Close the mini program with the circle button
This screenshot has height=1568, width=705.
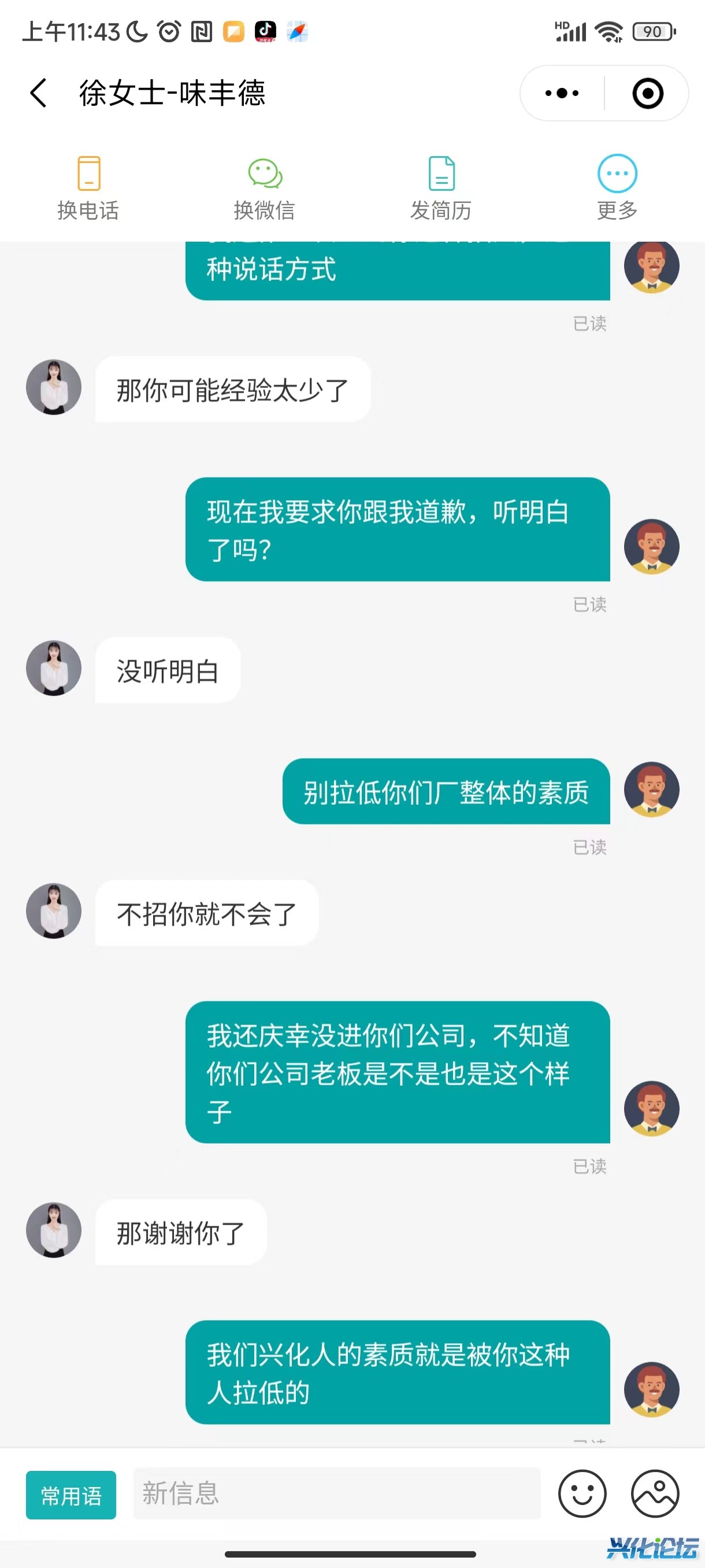coord(647,93)
